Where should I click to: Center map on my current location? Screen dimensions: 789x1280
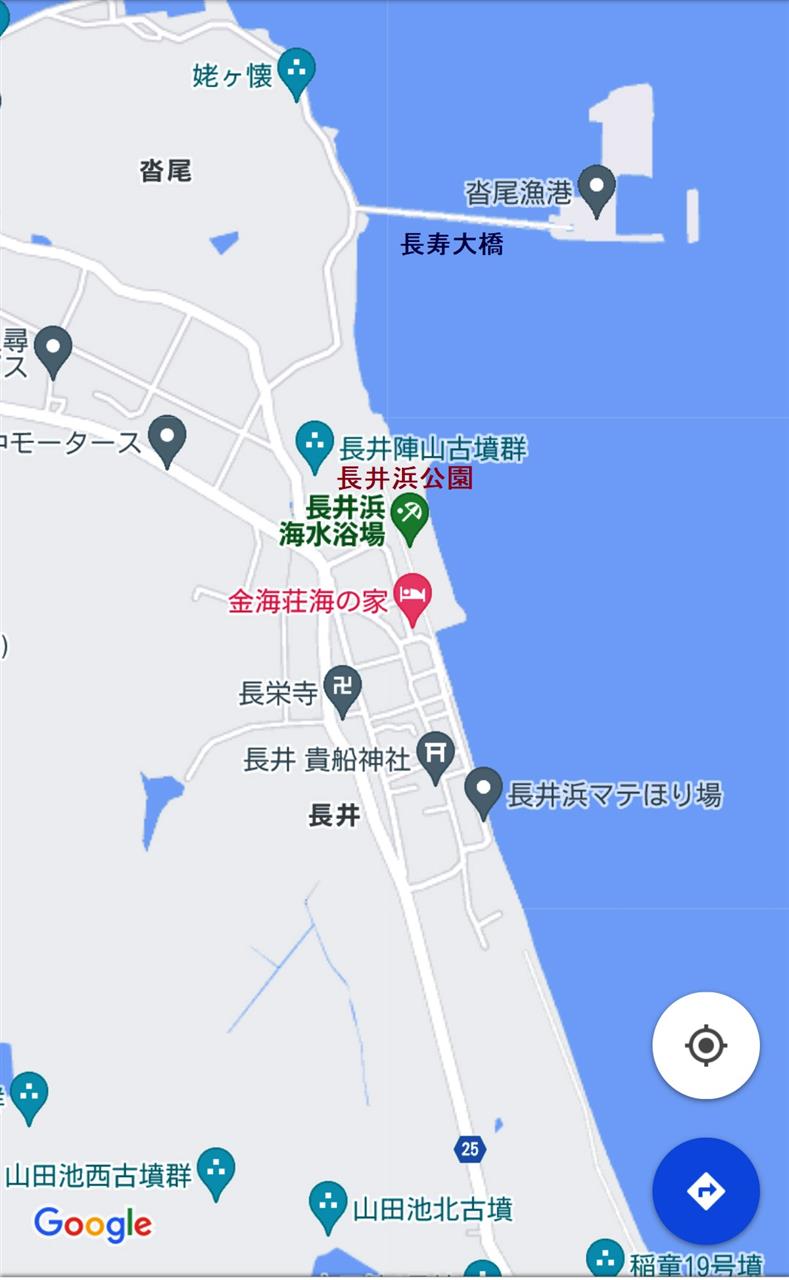coord(706,1046)
